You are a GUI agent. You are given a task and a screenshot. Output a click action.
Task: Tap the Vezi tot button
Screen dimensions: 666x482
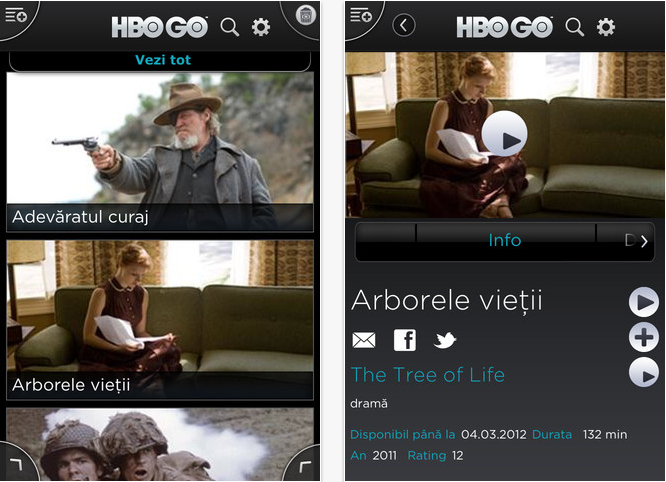click(163, 60)
